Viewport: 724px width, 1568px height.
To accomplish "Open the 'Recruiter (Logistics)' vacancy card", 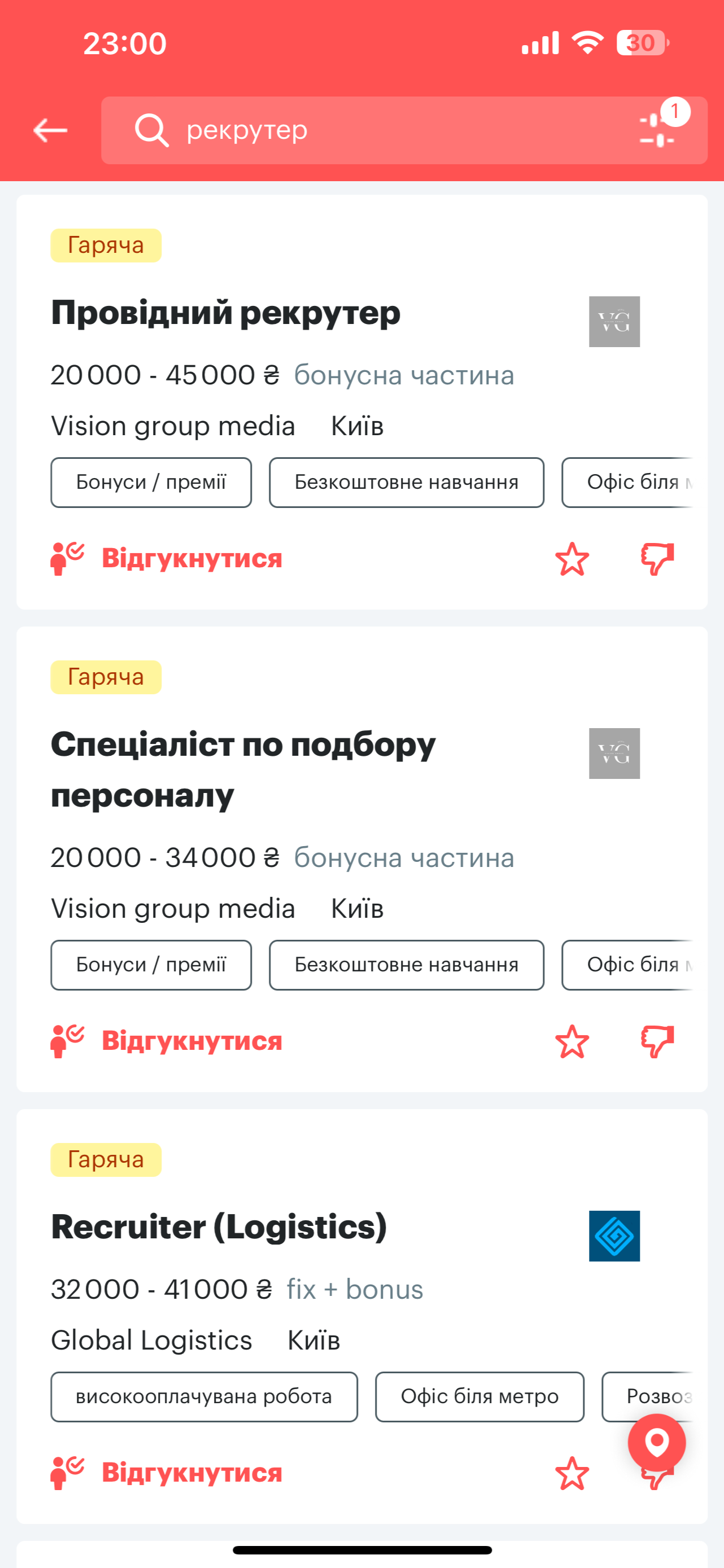I will [219, 1226].
